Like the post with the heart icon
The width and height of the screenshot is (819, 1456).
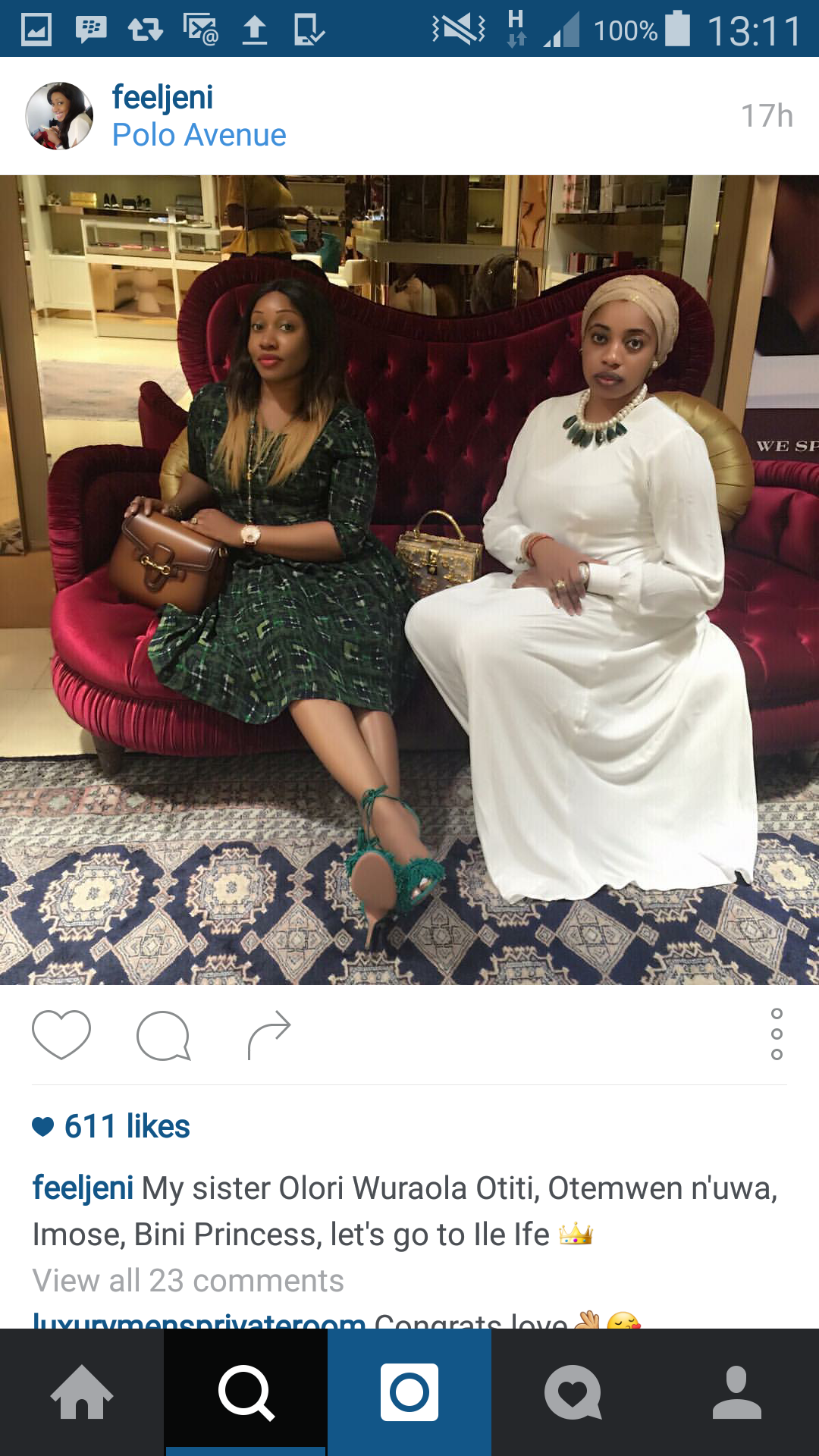point(61,1034)
